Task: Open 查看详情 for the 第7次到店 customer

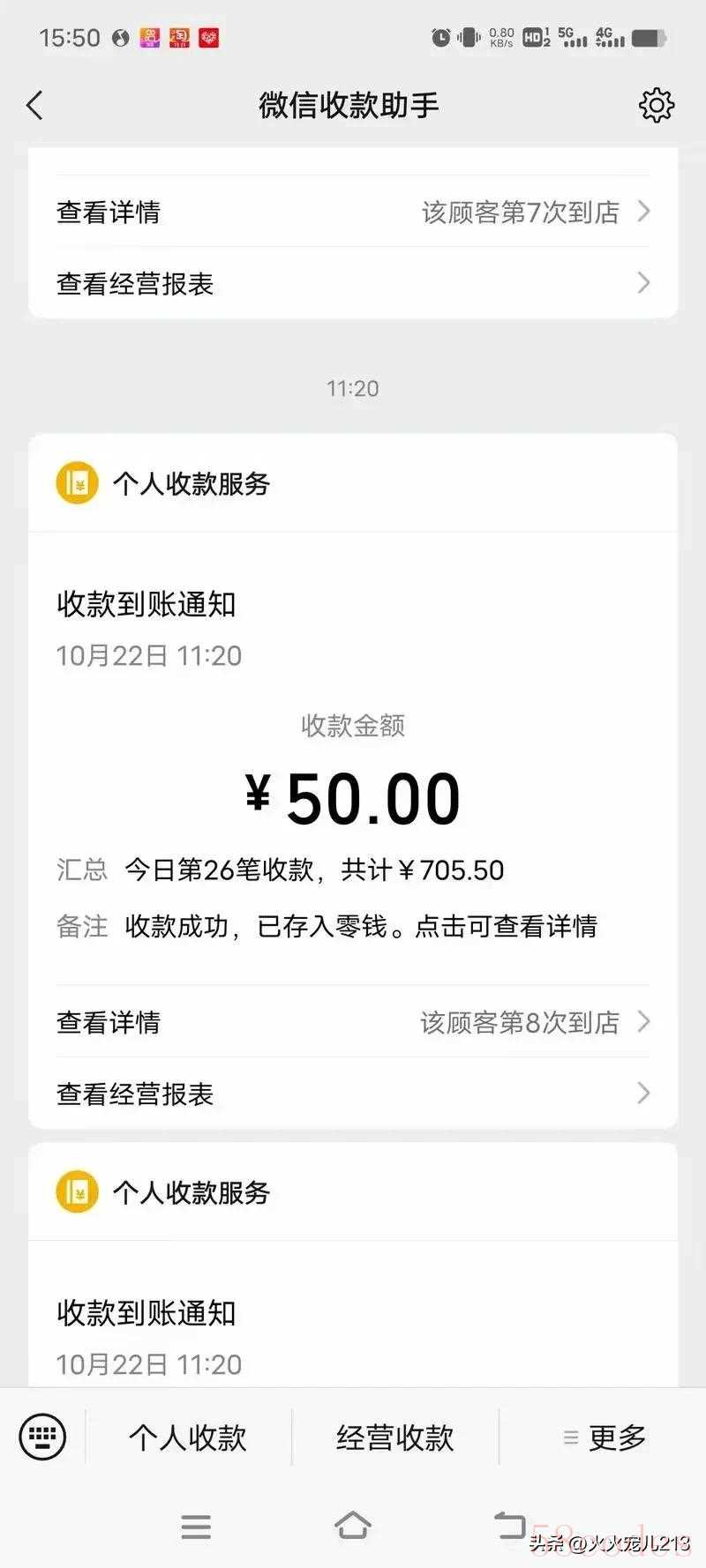Action: click(x=353, y=212)
